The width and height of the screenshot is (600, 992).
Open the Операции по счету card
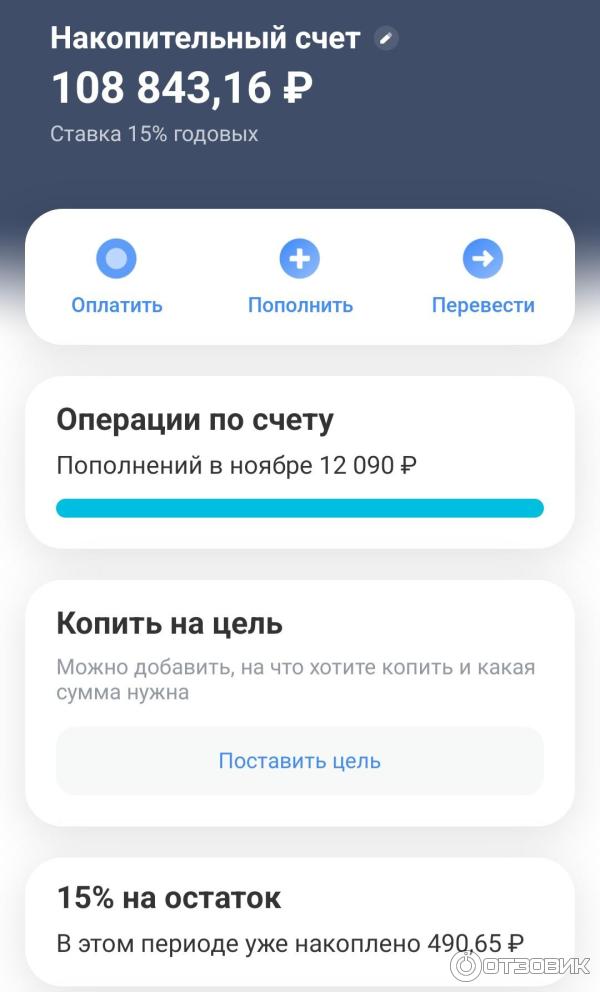pos(300,461)
